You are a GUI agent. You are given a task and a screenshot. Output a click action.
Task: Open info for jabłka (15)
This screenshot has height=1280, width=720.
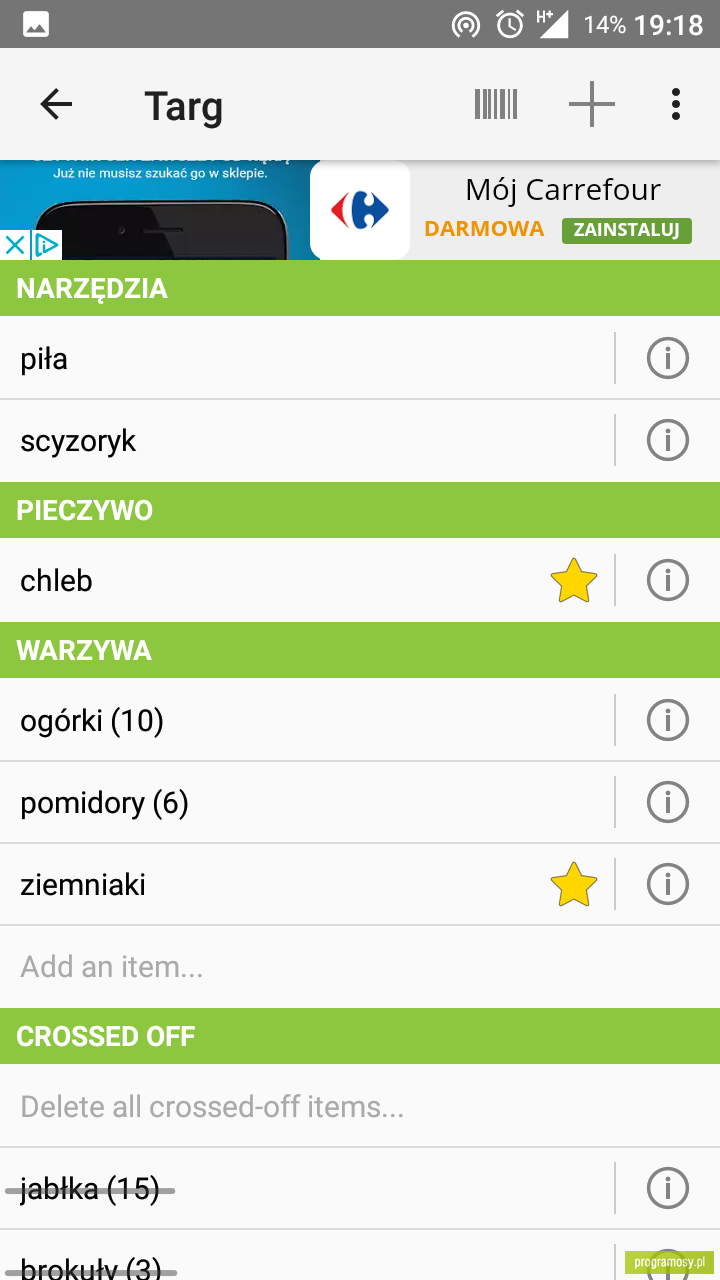coord(668,1188)
